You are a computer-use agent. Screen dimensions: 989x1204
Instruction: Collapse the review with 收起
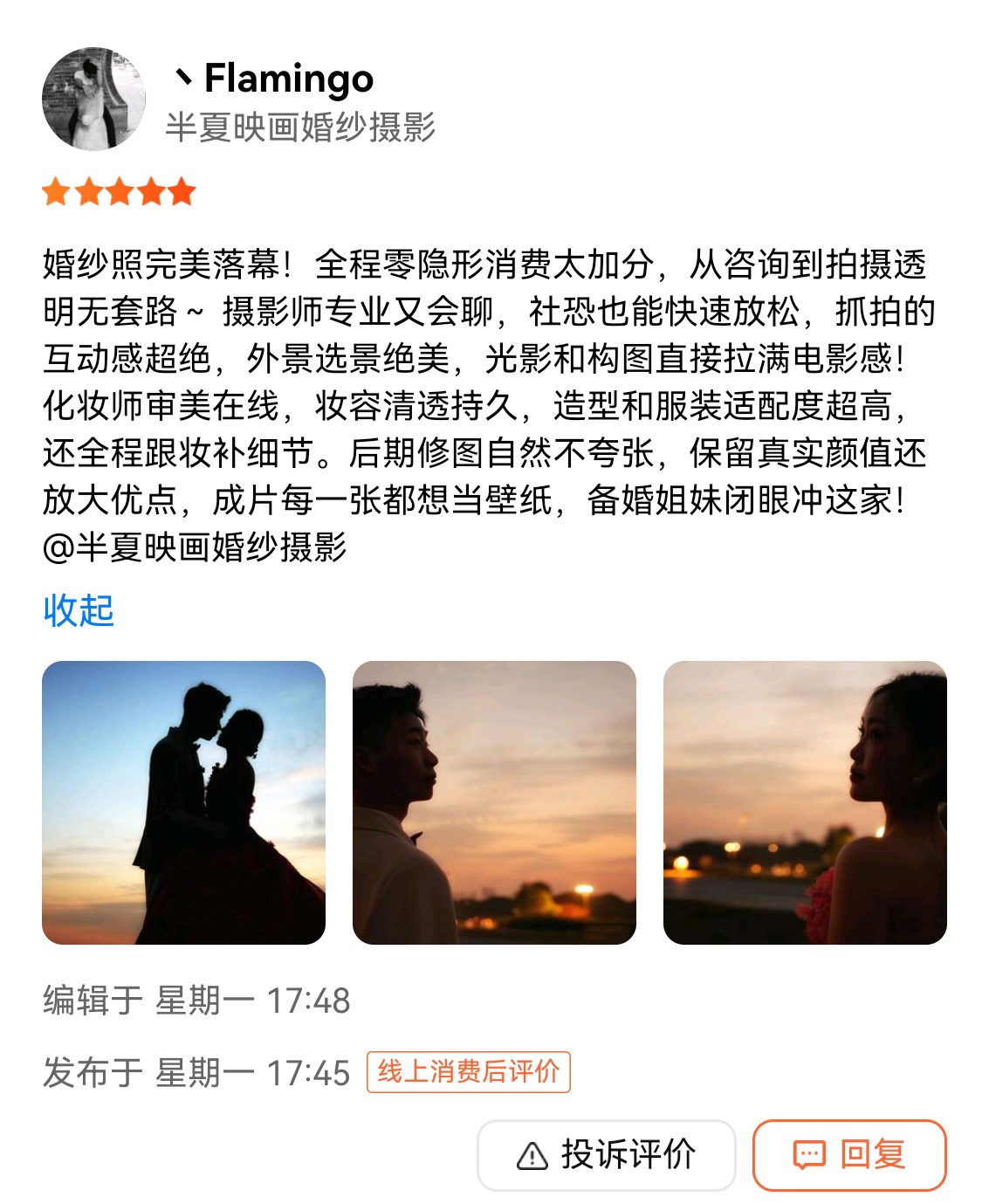click(79, 610)
